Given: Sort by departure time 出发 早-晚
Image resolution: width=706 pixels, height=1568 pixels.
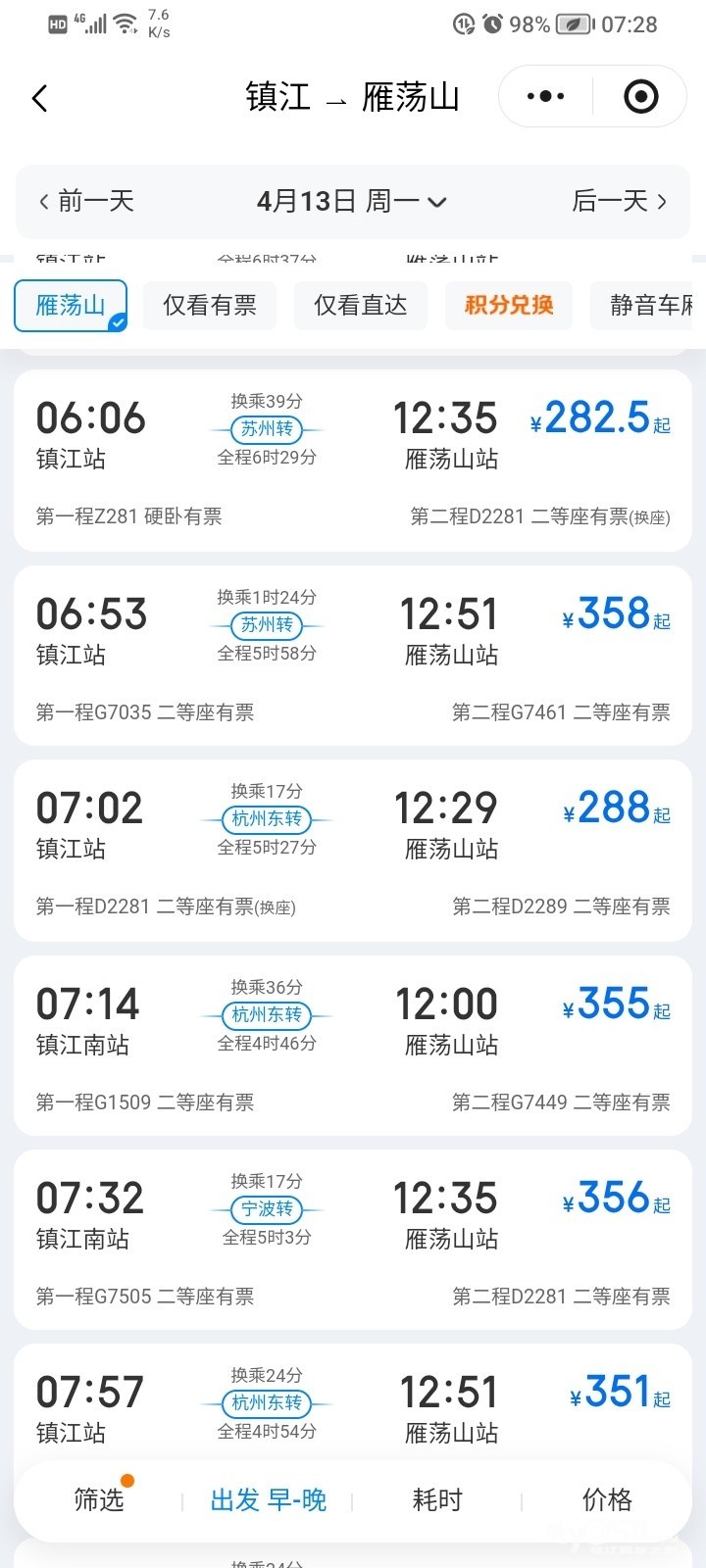Looking at the screenshot, I should (268, 1499).
